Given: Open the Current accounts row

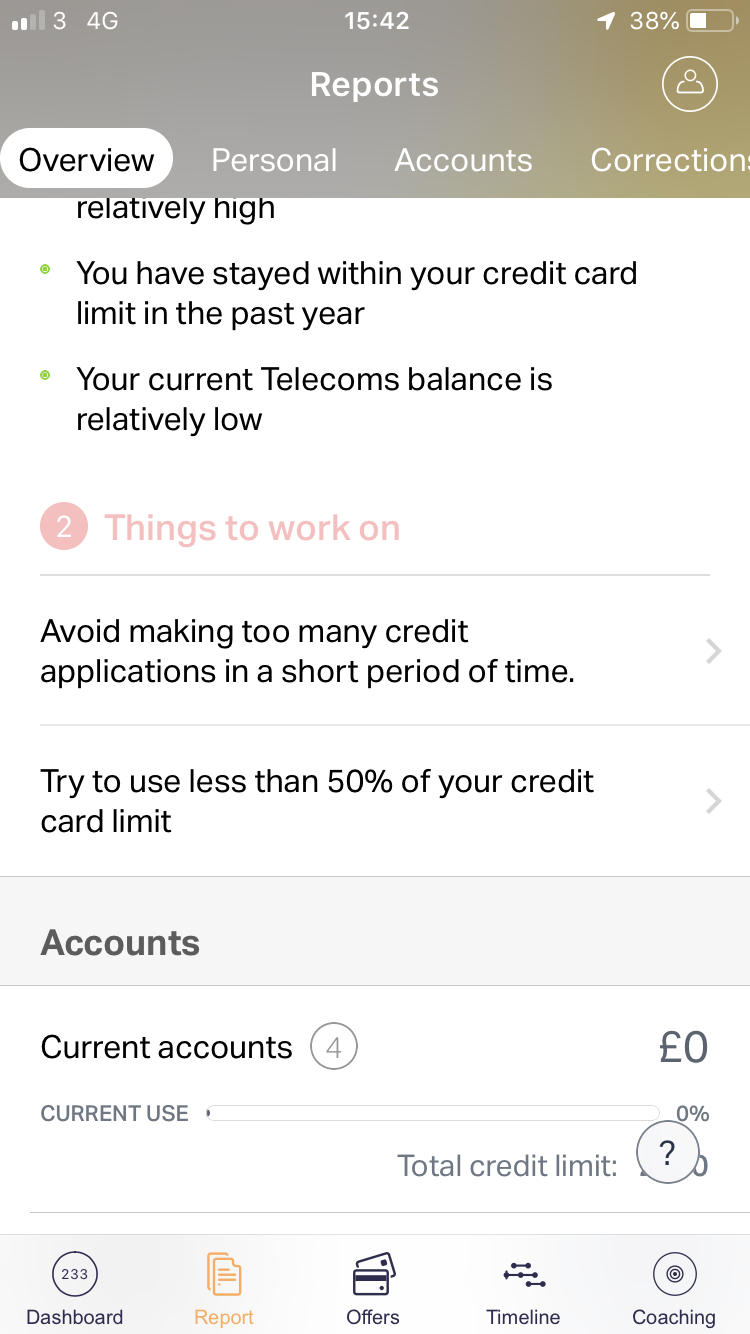Looking at the screenshot, I should coord(375,1100).
